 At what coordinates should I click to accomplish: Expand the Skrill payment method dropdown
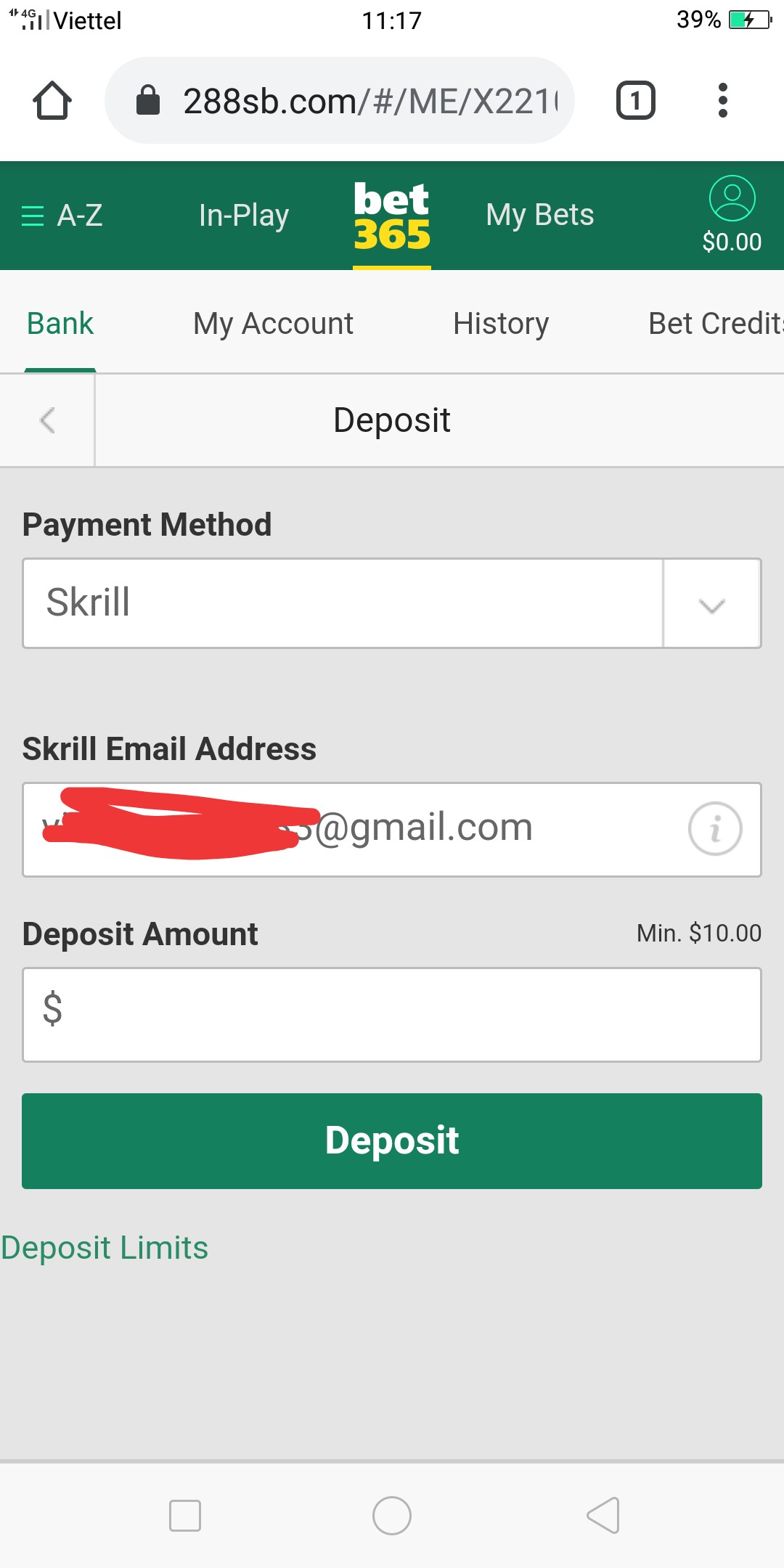tap(711, 604)
